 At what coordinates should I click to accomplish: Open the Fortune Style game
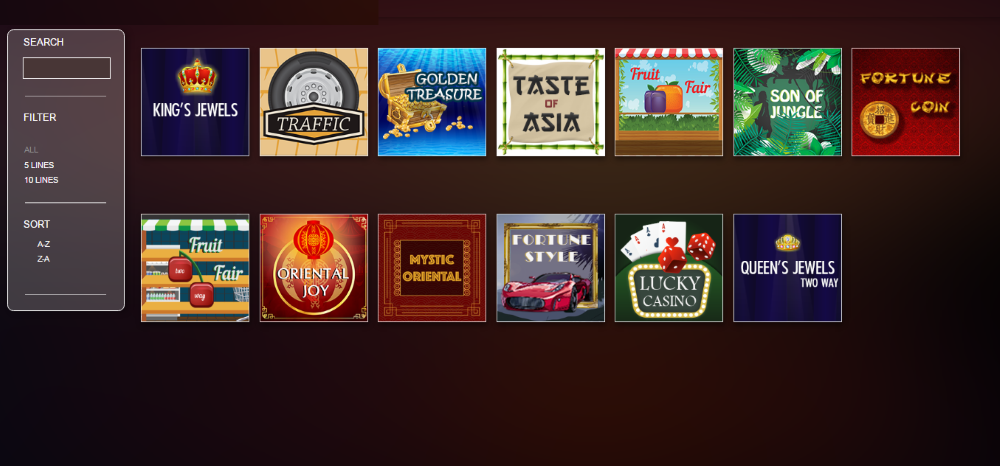click(551, 268)
